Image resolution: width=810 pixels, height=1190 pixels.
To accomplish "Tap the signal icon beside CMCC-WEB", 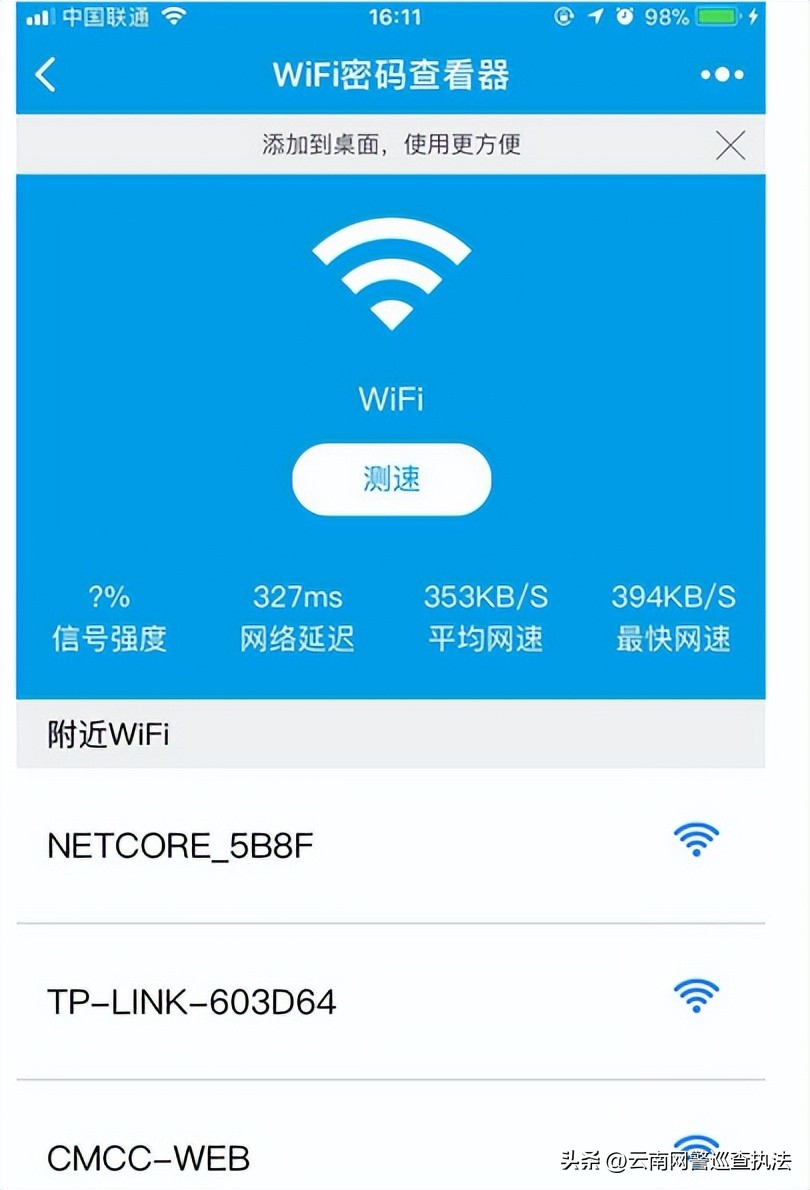I will (696, 1147).
